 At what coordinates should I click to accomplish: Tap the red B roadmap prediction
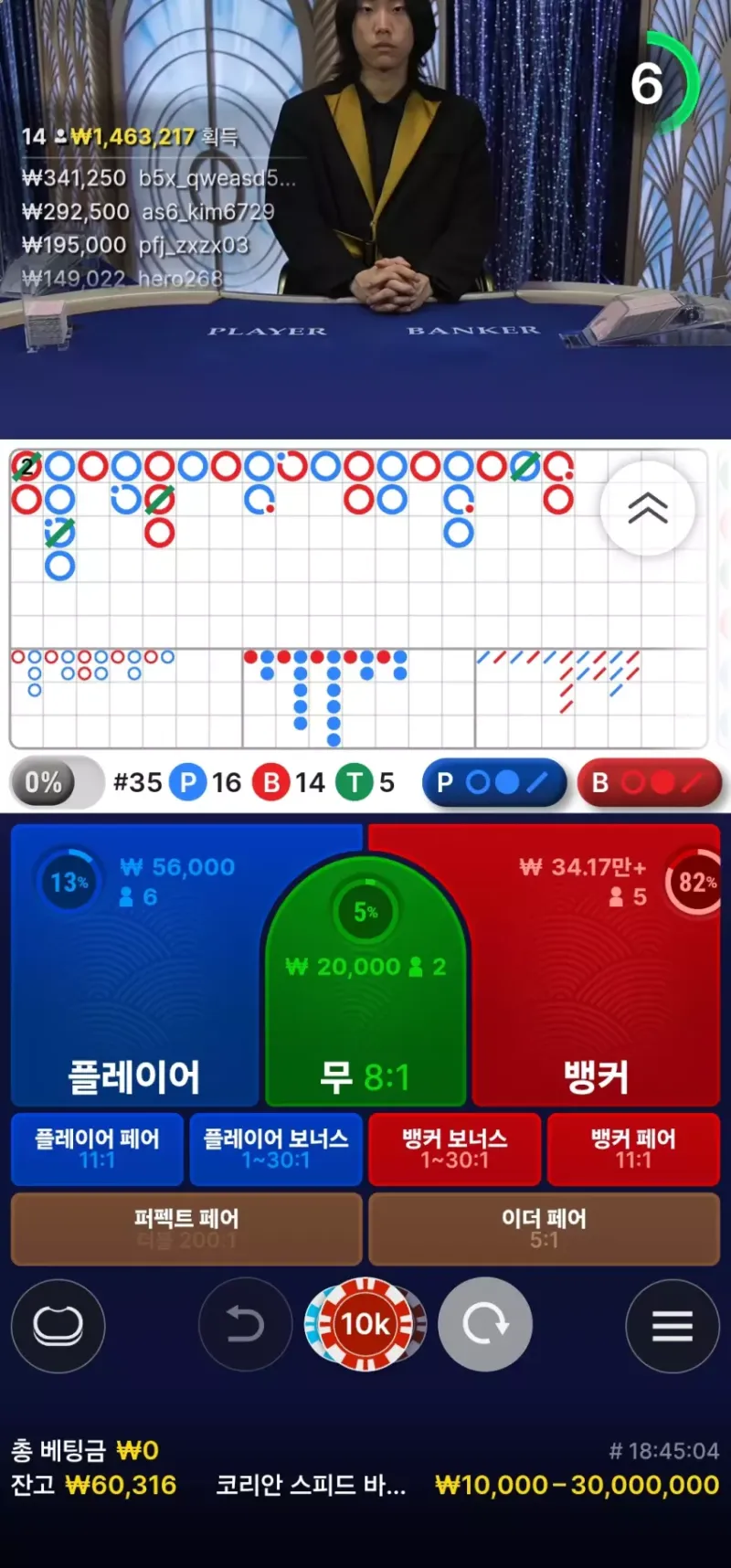tap(650, 783)
